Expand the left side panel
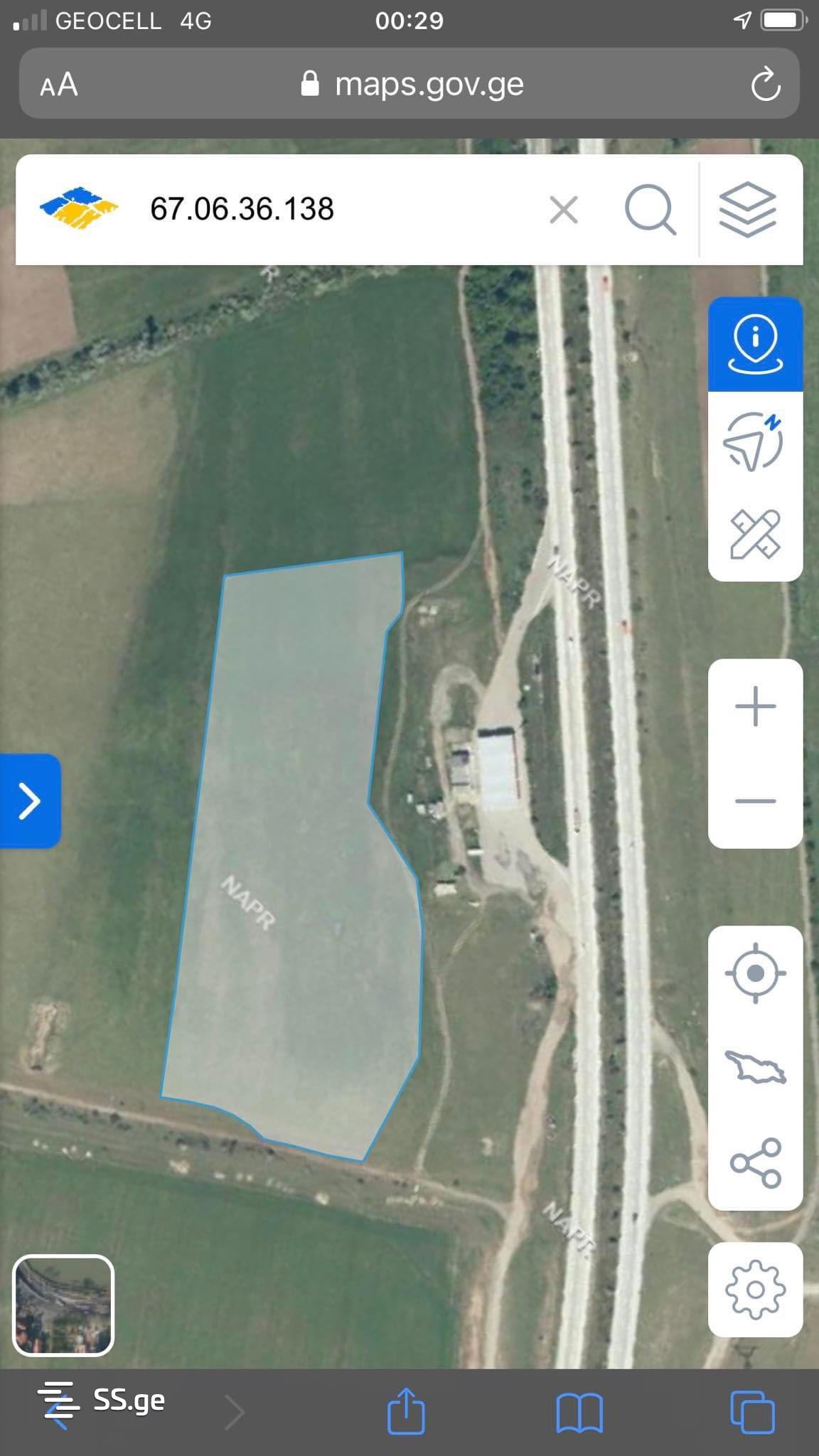 (30, 801)
